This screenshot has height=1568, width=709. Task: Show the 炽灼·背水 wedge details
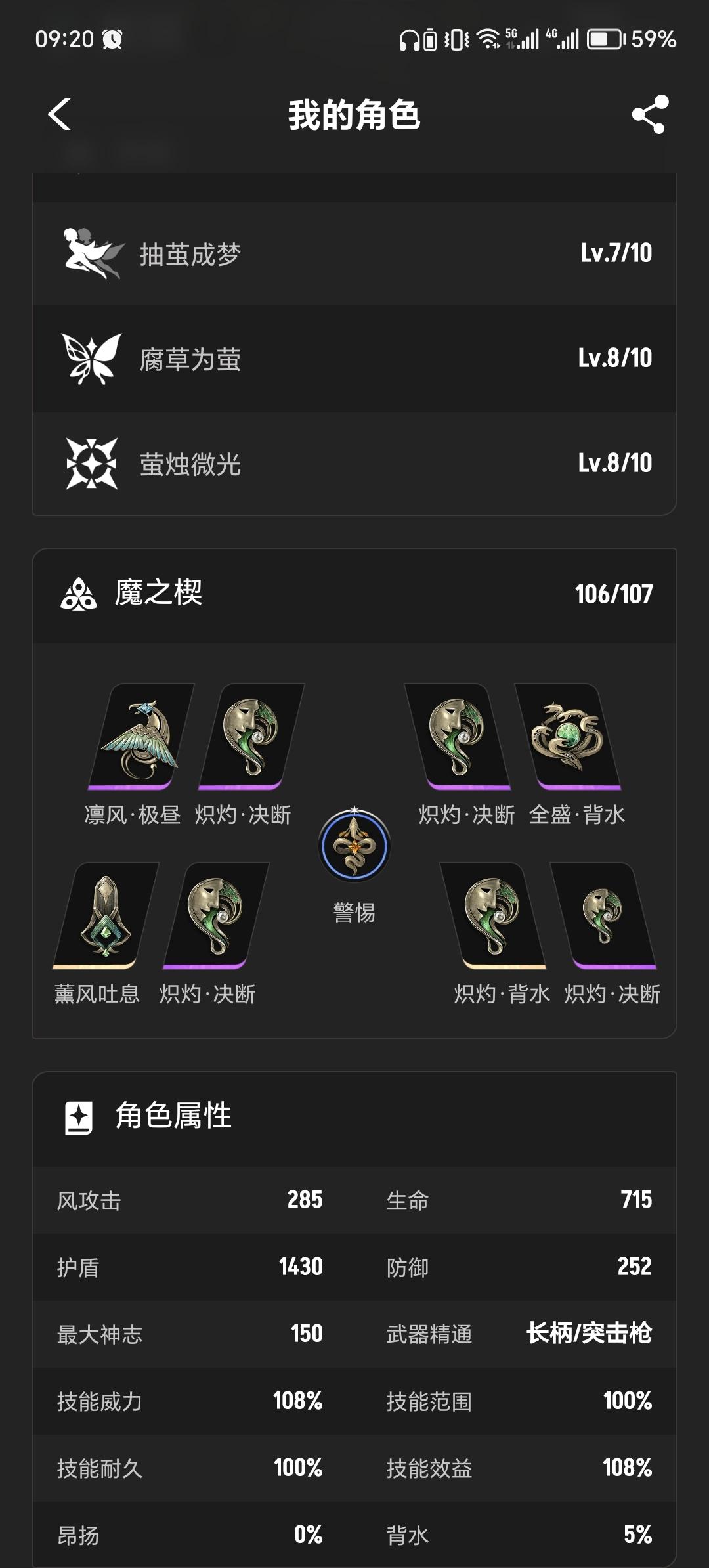point(492,916)
